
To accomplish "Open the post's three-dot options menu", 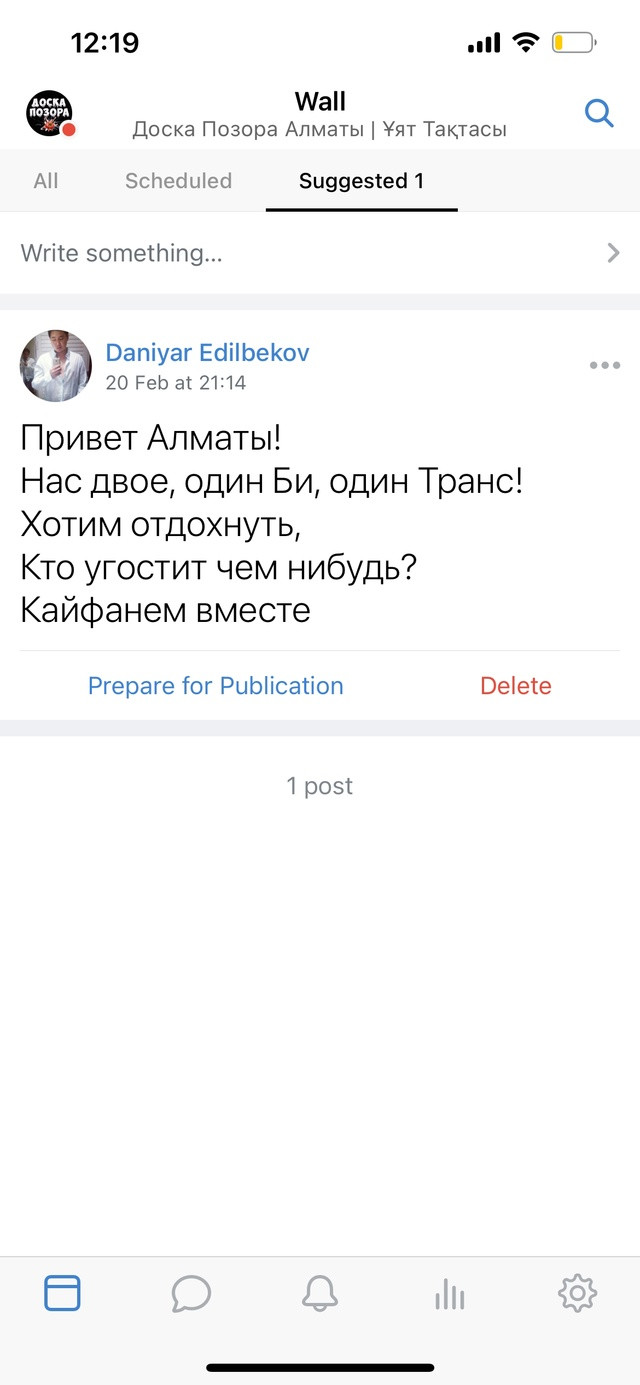I will (x=605, y=365).
